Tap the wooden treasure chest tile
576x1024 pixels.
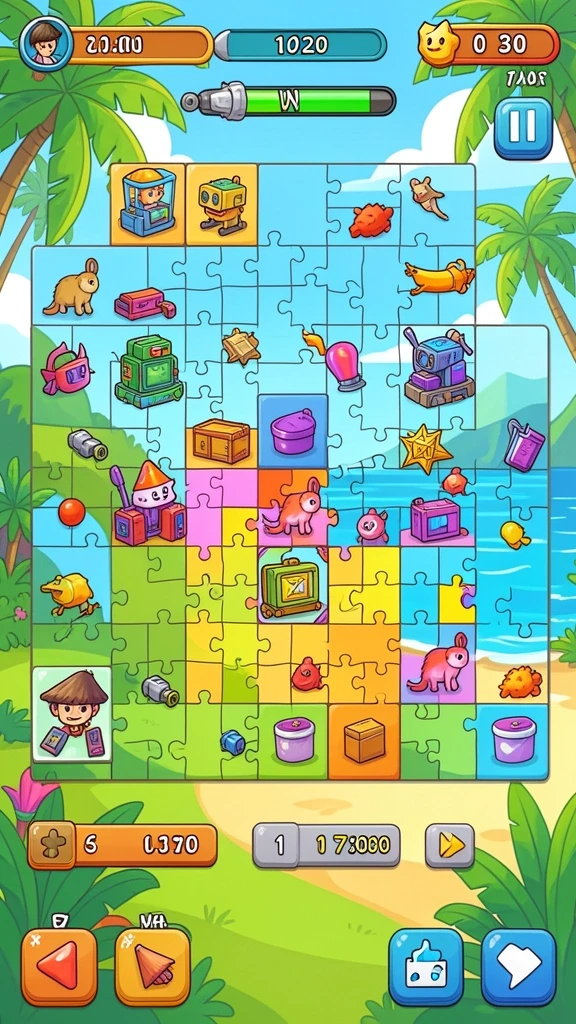(221, 441)
